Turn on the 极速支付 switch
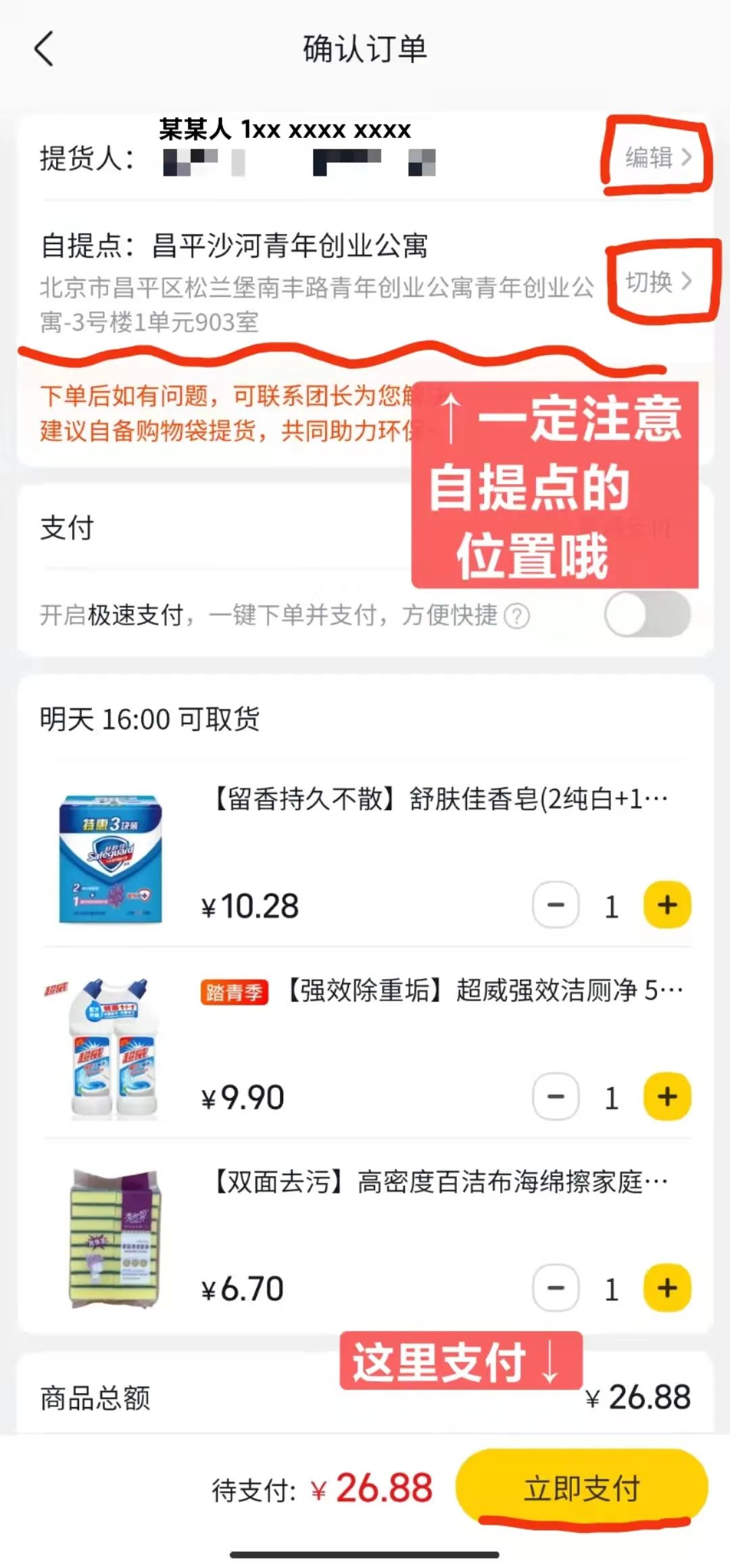 pyautogui.click(x=647, y=614)
